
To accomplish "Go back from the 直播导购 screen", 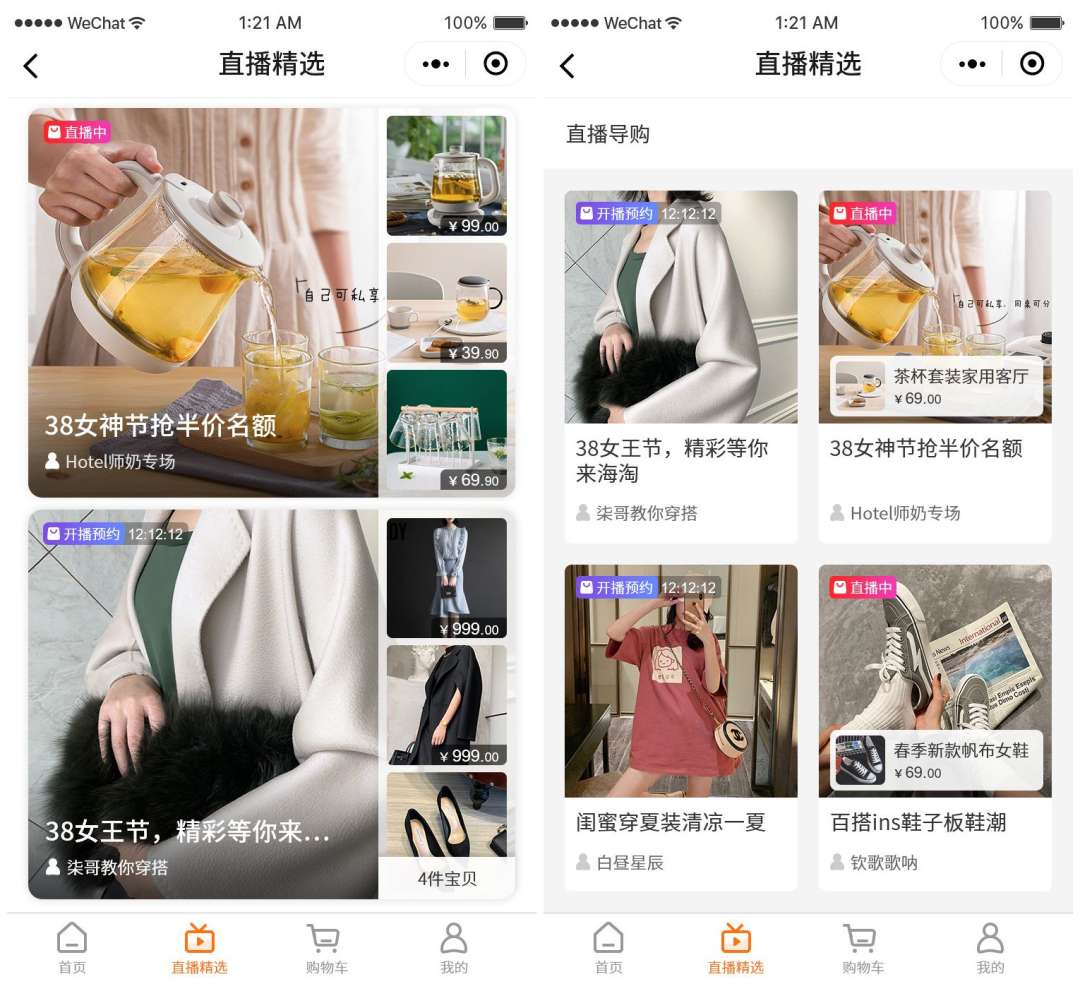I will click(567, 66).
